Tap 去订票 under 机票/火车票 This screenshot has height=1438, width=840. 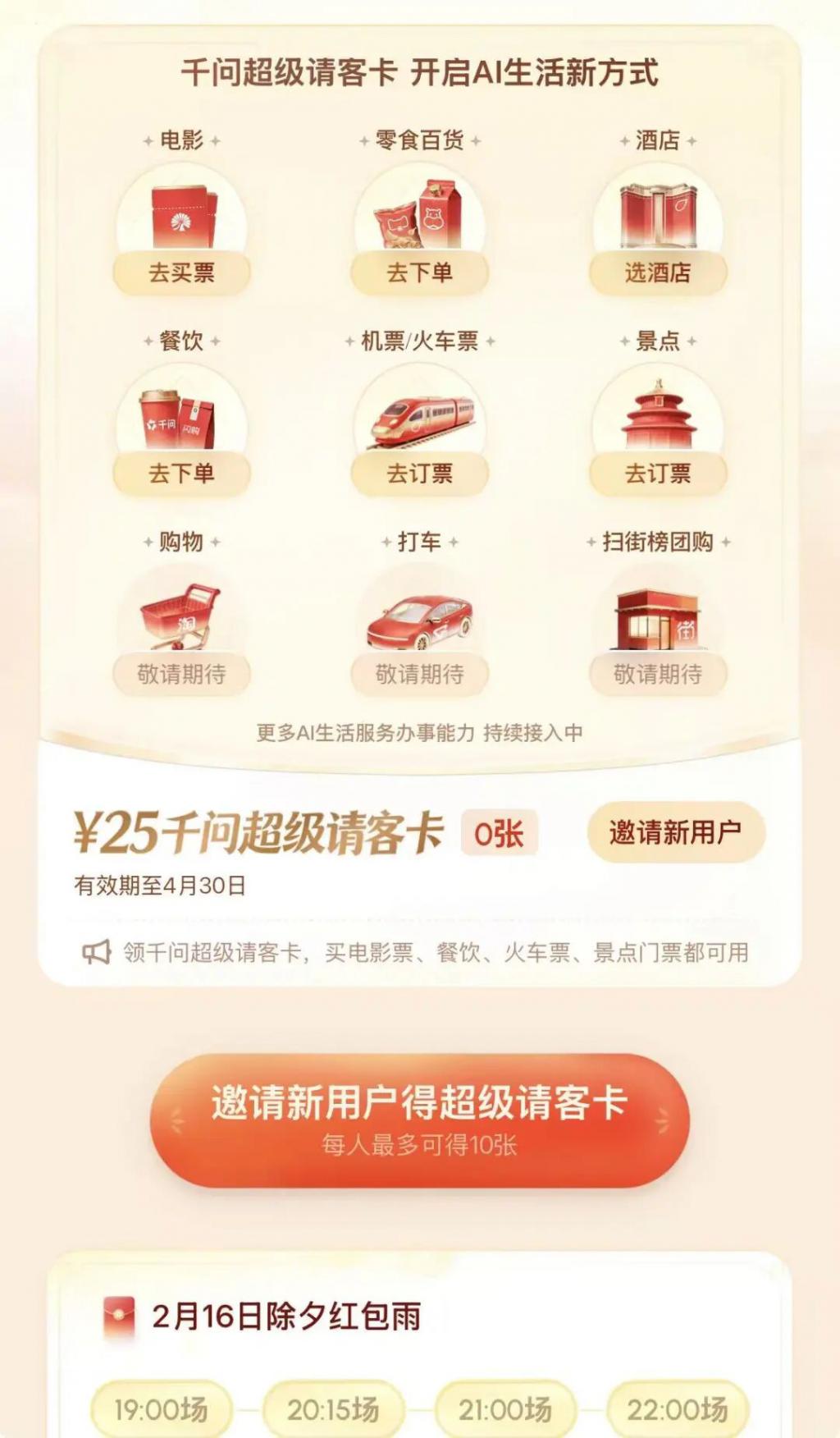pos(419,474)
